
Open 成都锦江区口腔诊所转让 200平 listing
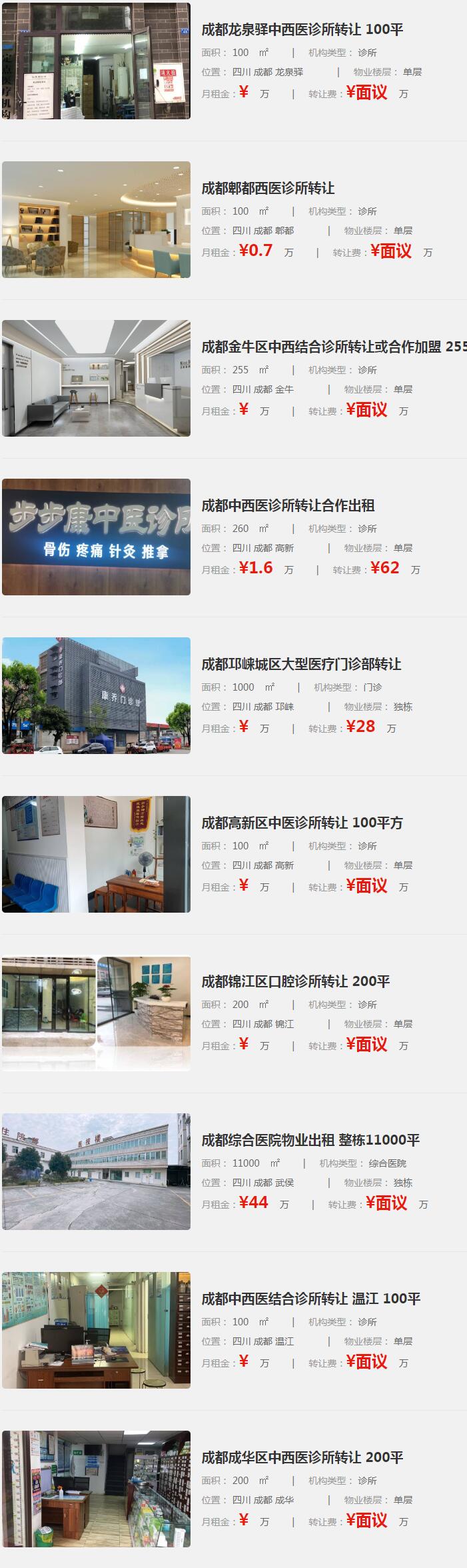point(296,982)
